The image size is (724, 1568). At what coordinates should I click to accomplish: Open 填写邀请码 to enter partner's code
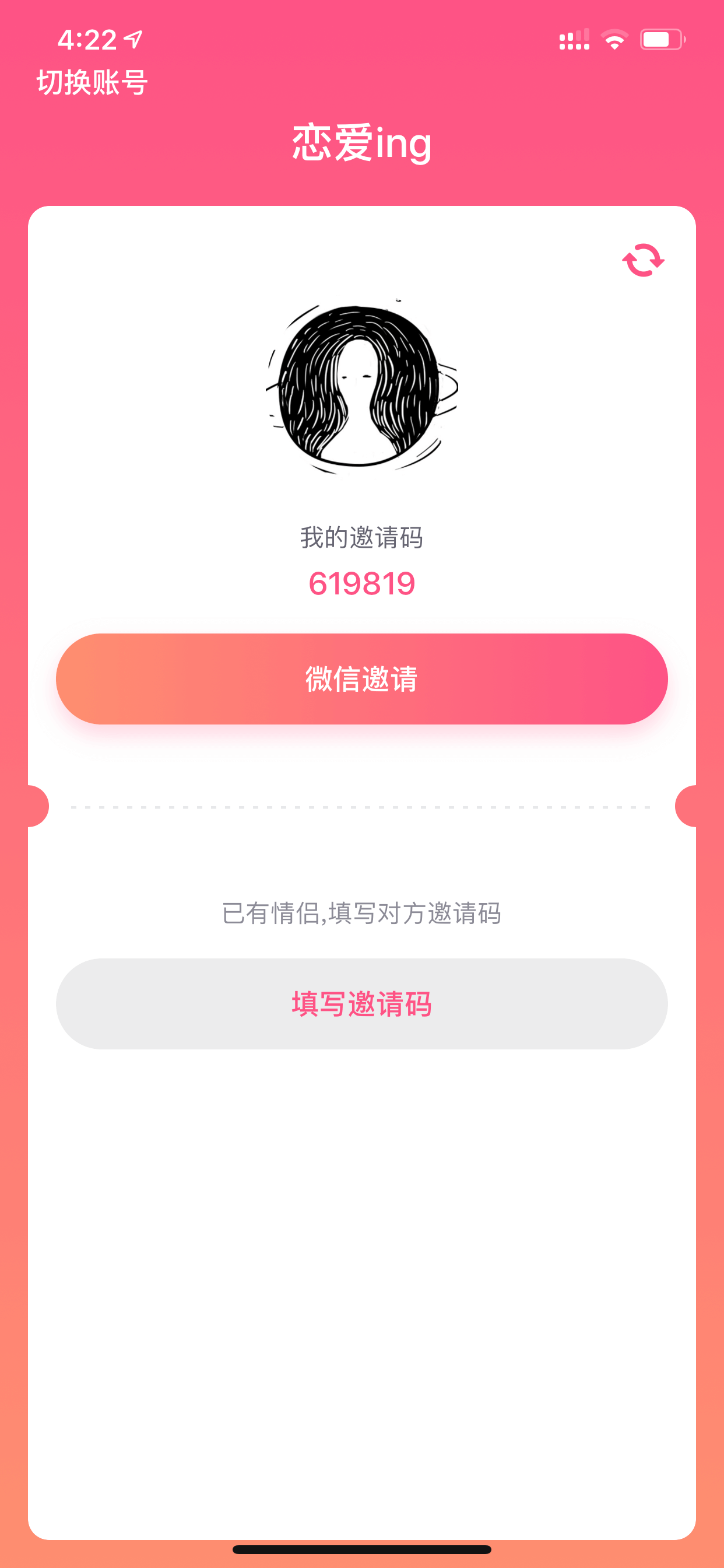pyautogui.click(x=362, y=1004)
